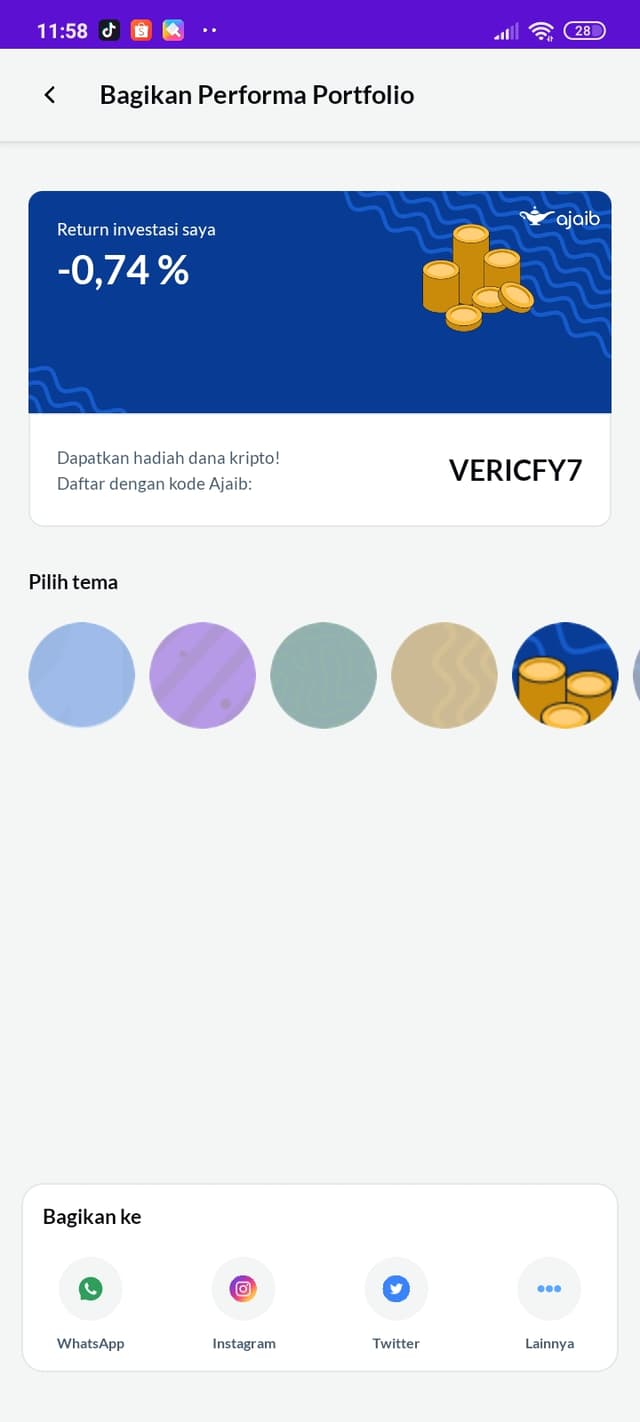Share portfolio to WhatsApp
This screenshot has width=640, height=1422.
click(90, 1289)
